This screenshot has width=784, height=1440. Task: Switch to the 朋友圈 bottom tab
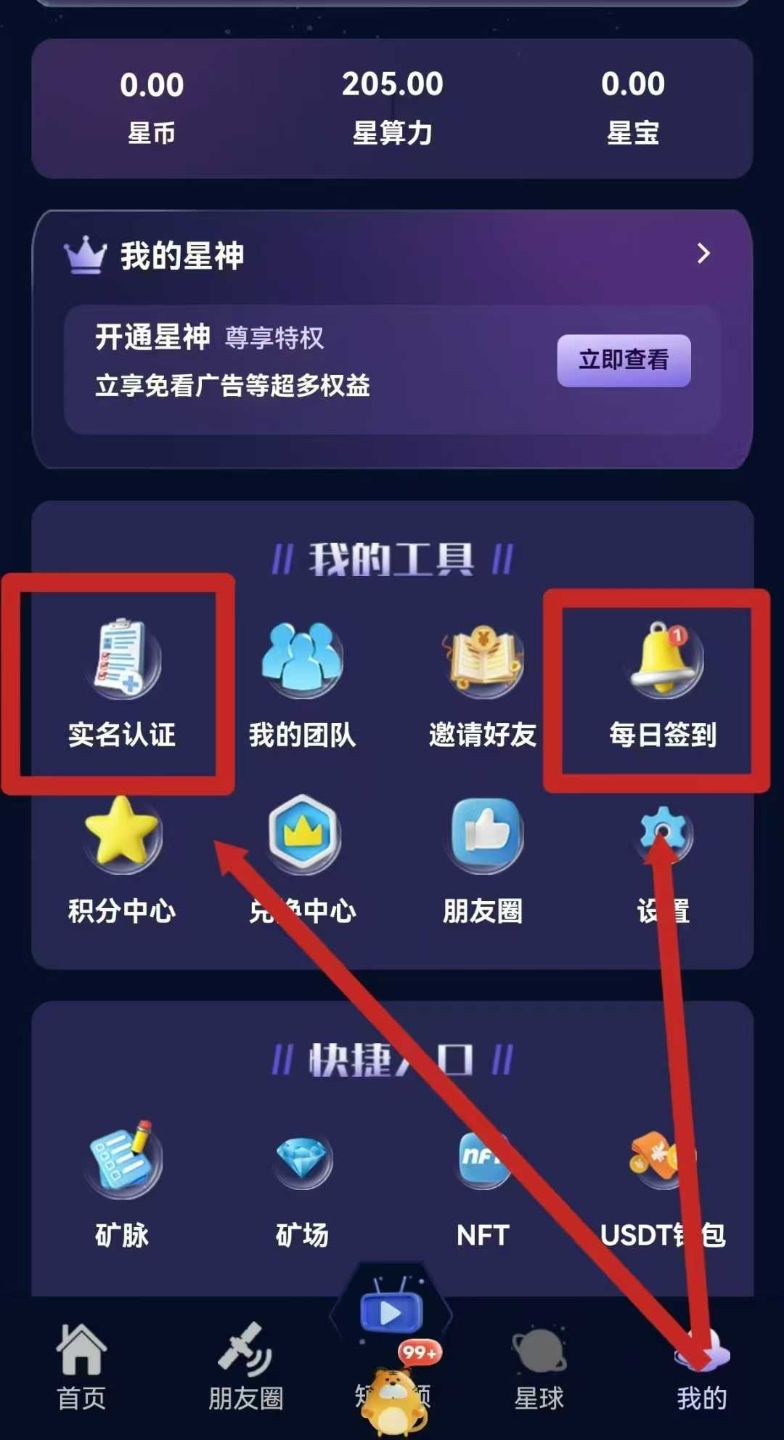(x=245, y=1368)
